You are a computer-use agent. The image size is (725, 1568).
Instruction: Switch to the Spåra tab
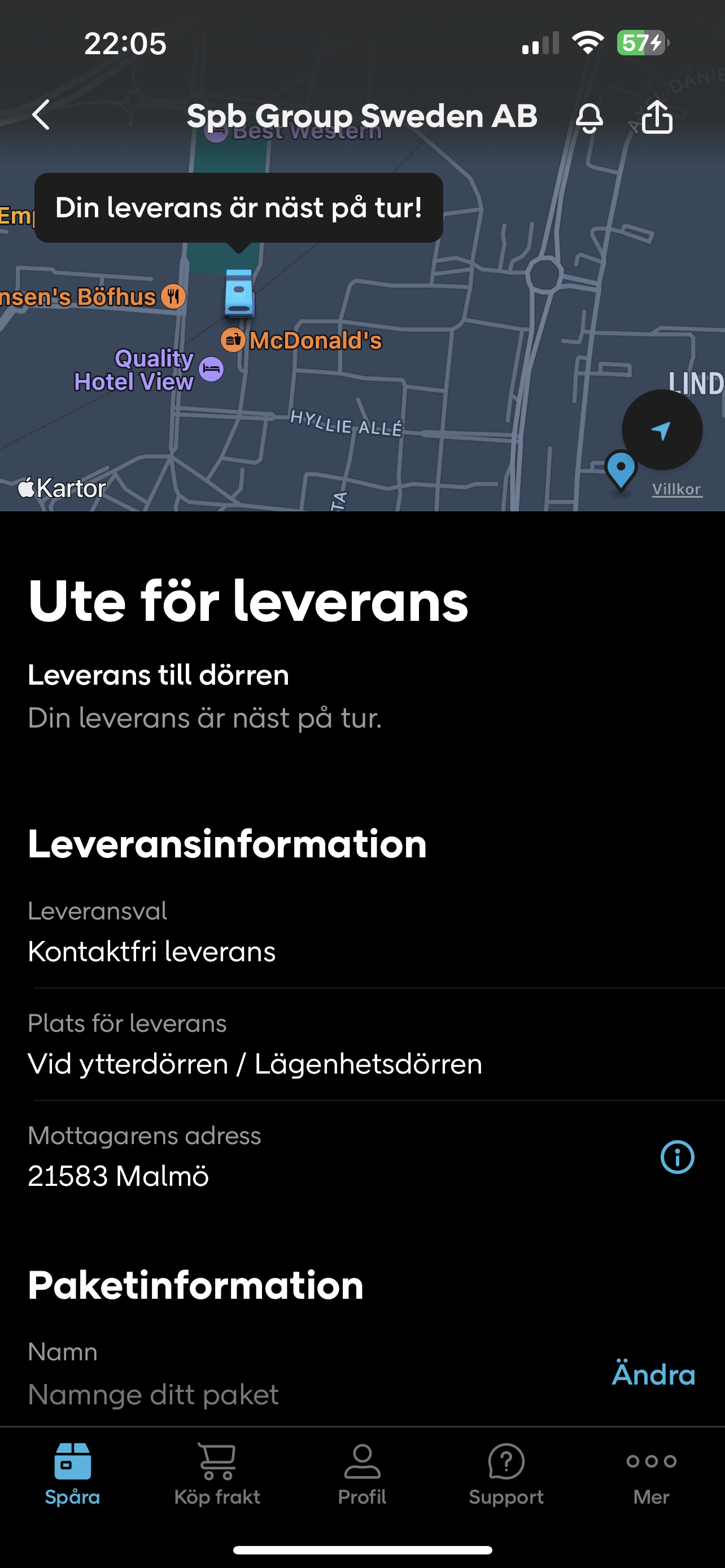pyautogui.click(x=72, y=1473)
